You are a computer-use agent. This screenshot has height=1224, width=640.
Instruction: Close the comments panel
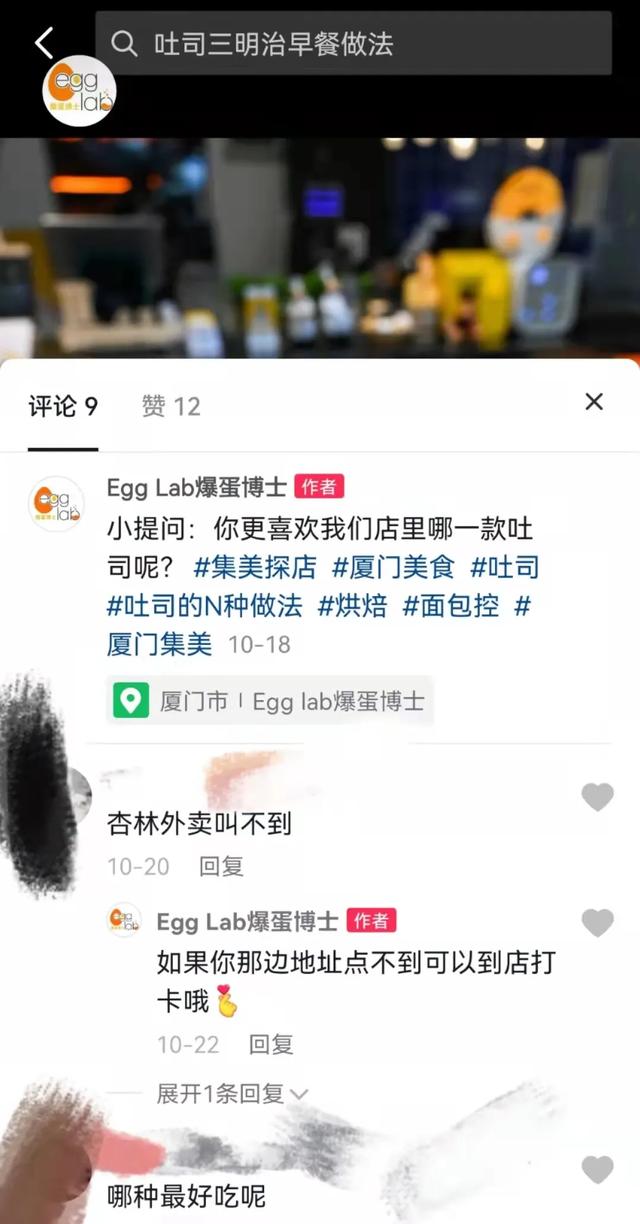coord(594,402)
